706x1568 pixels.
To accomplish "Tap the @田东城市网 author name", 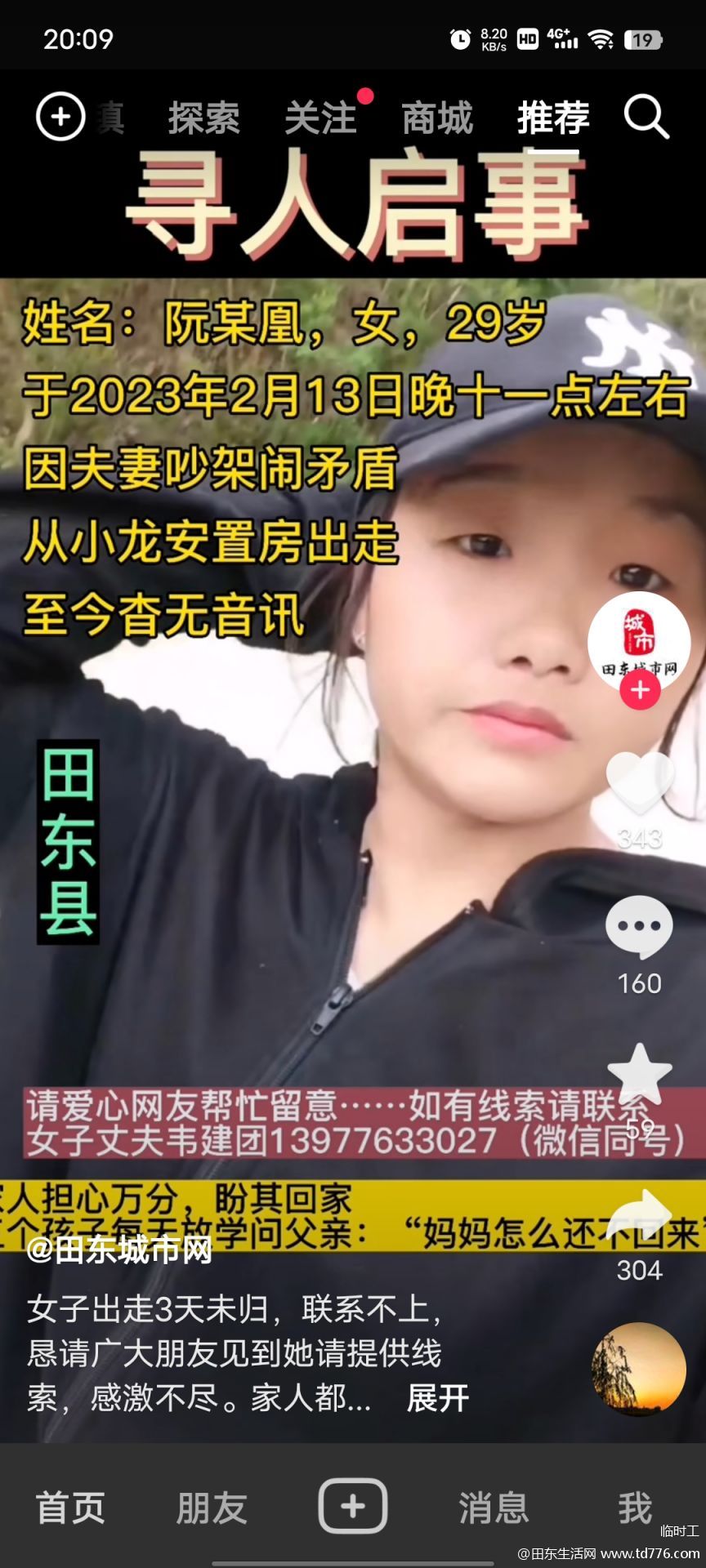I will (120, 1249).
